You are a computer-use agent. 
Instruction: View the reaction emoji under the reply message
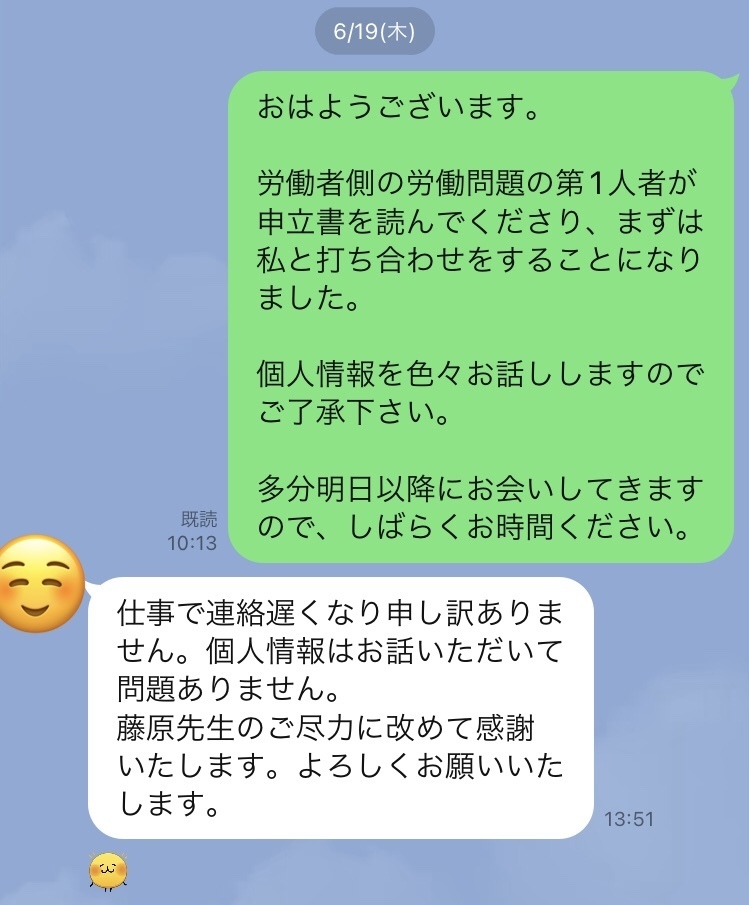107,871
